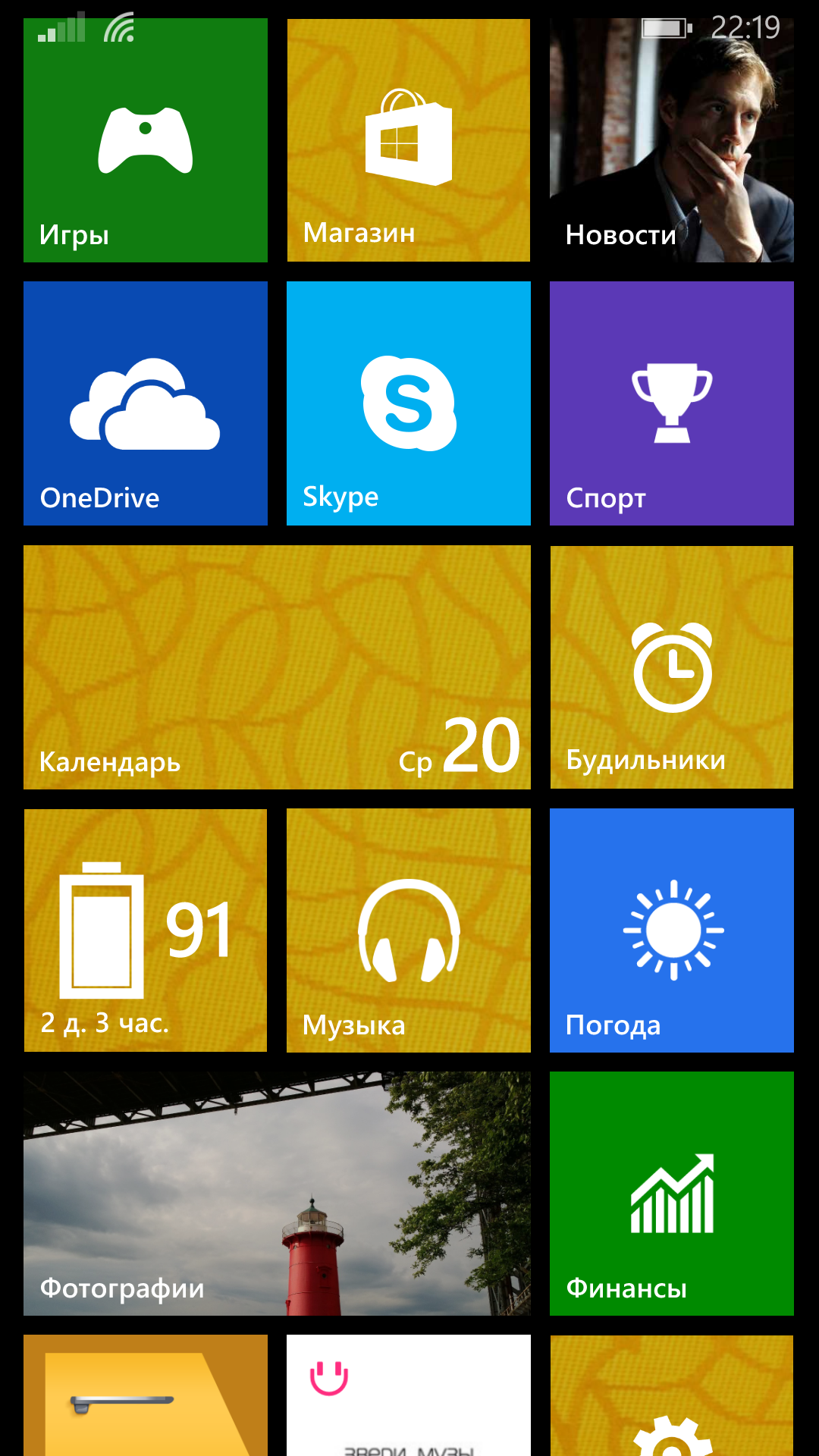819x1456 pixels.
Task: Open the Игры games tile
Action: click(145, 140)
